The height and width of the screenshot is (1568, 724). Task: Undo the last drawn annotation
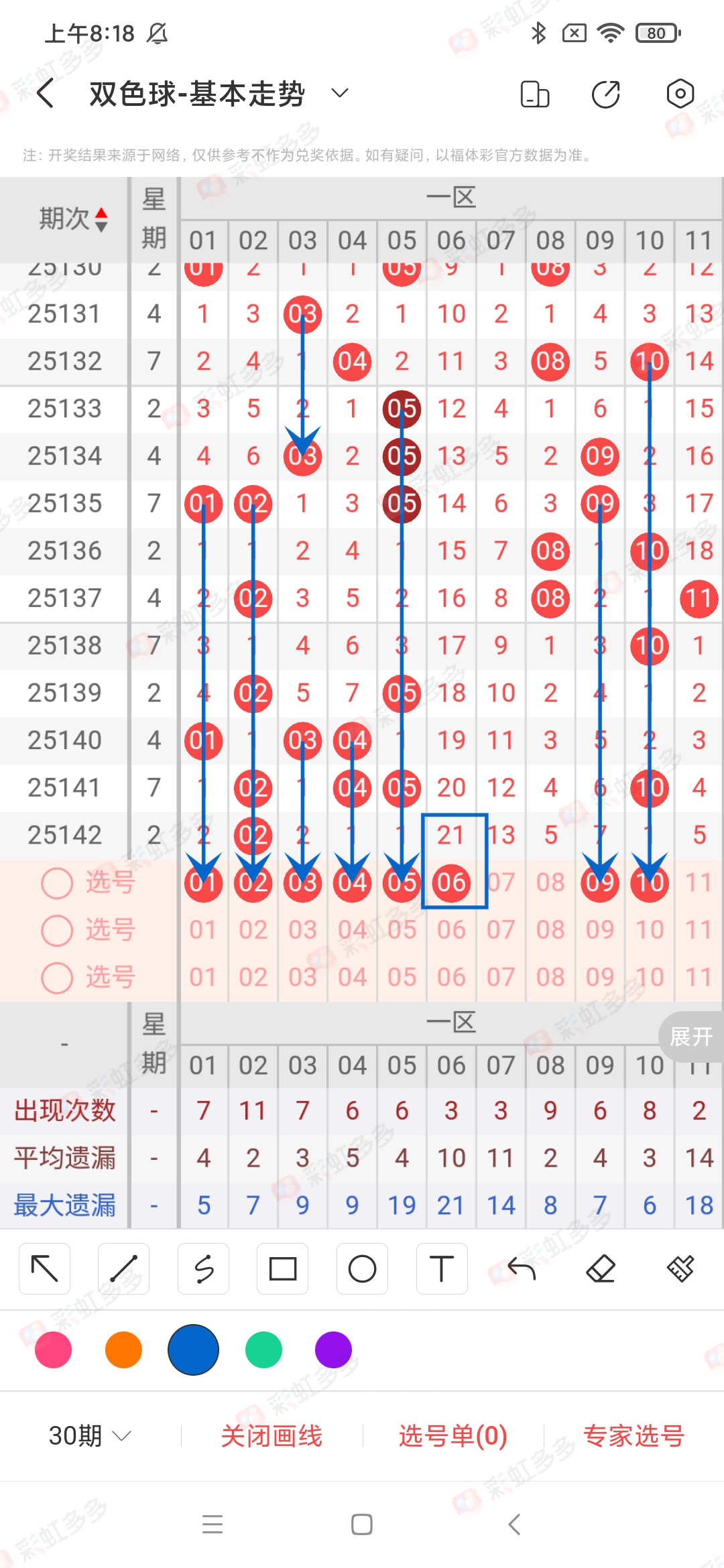(x=521, y=1268)
